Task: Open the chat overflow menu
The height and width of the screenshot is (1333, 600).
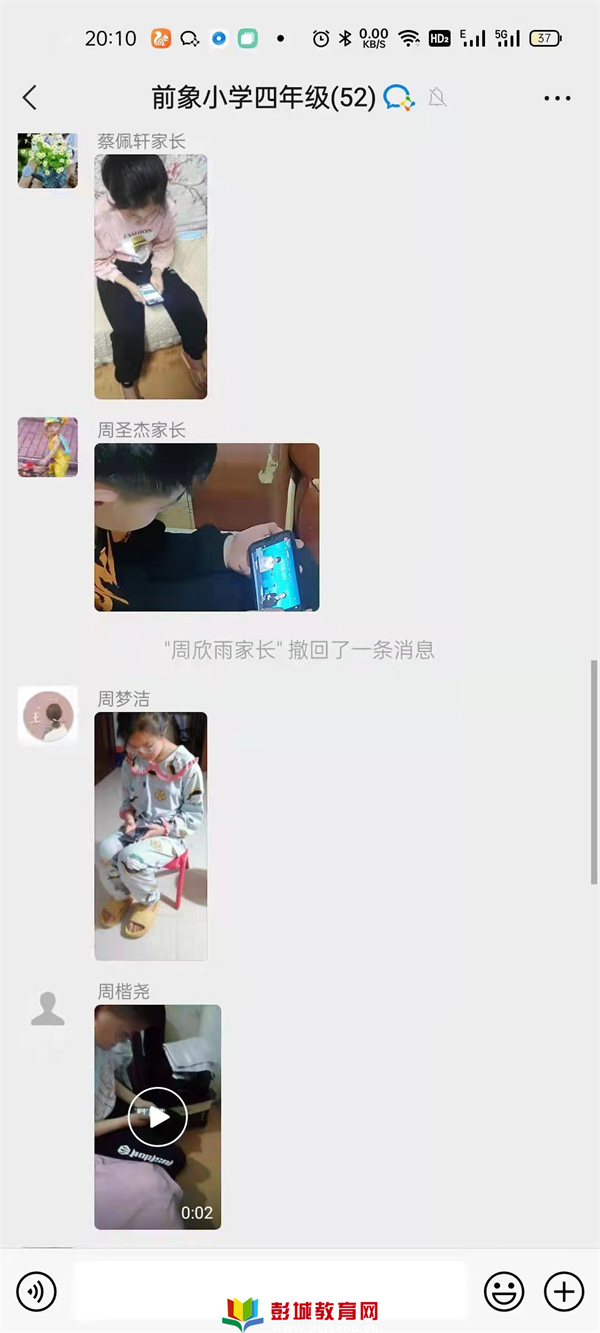Action: [557, 98]
